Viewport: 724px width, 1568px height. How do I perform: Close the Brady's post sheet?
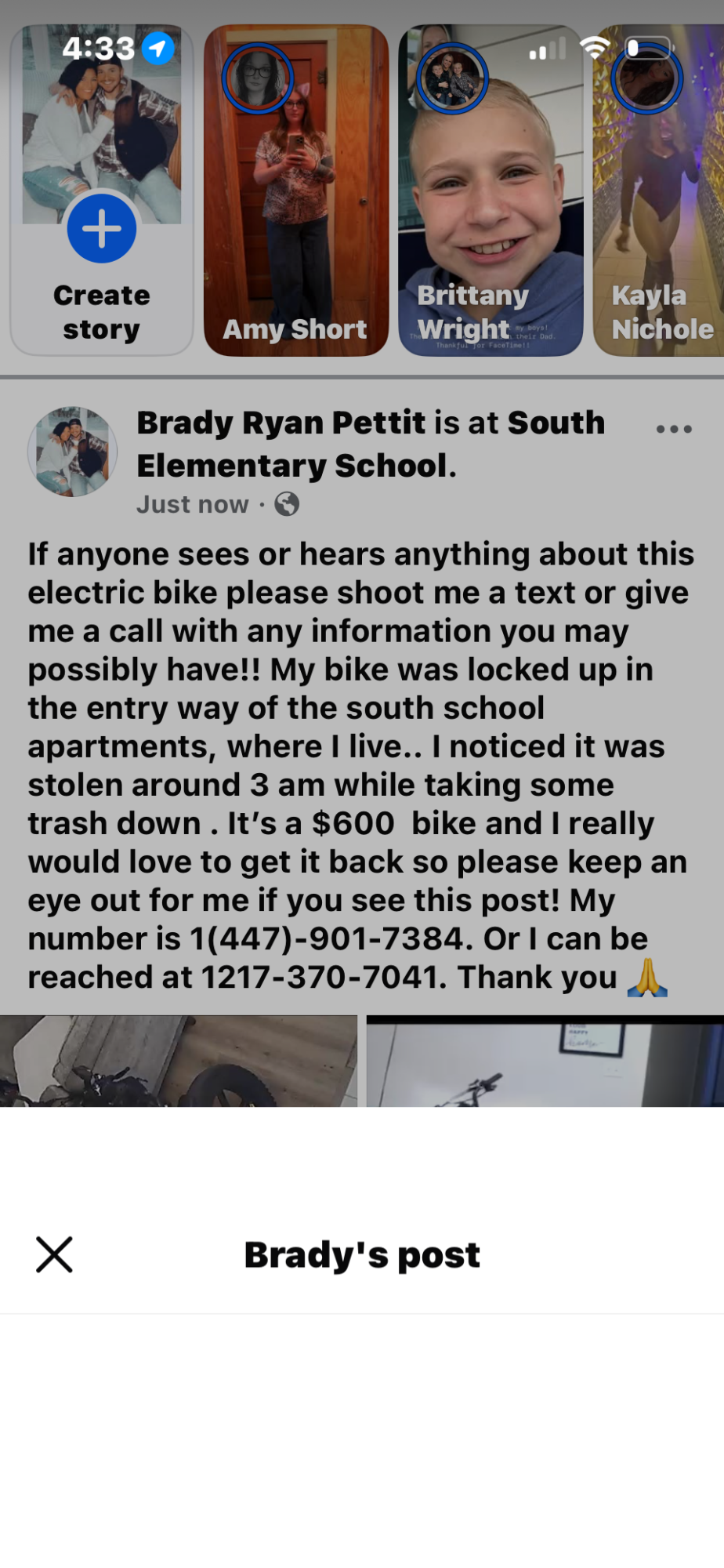pos(54,1254)
